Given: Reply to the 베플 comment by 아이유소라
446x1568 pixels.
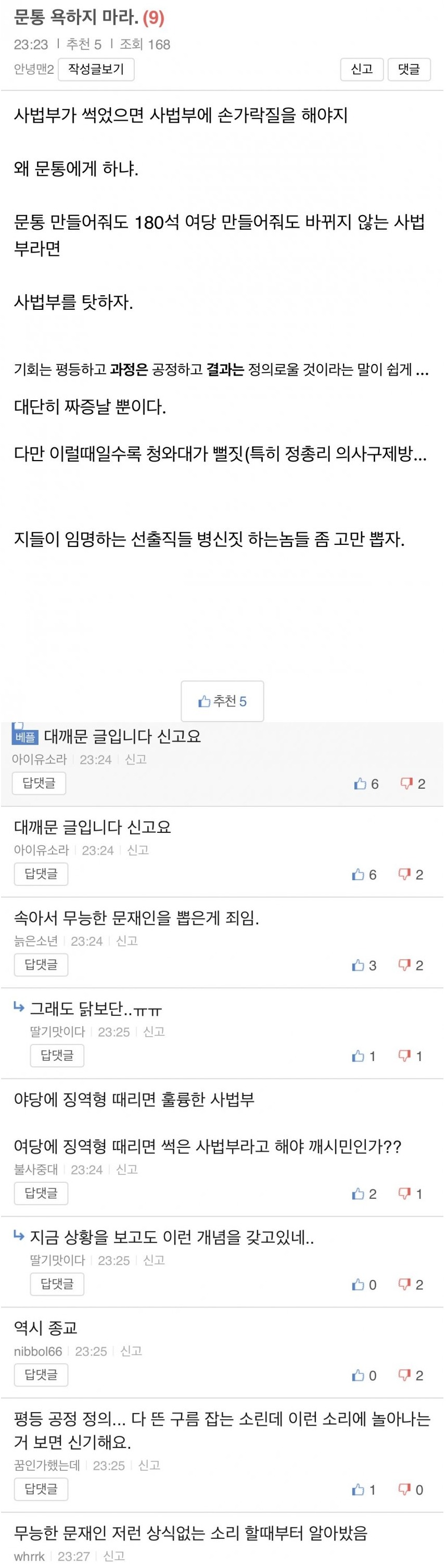Looking at the screenshot, I should pos(39,783).
